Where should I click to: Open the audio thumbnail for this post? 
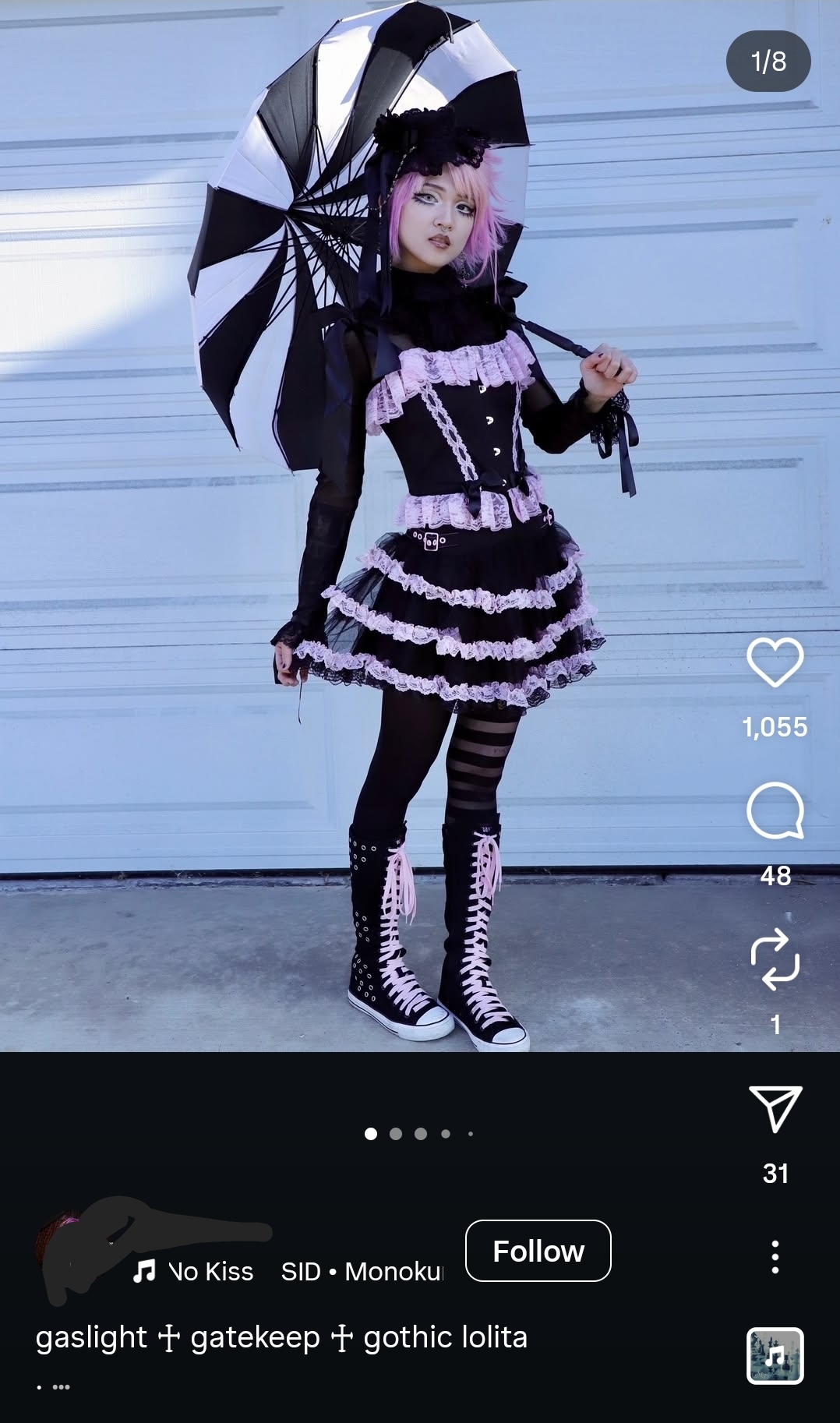(775, 1356)
